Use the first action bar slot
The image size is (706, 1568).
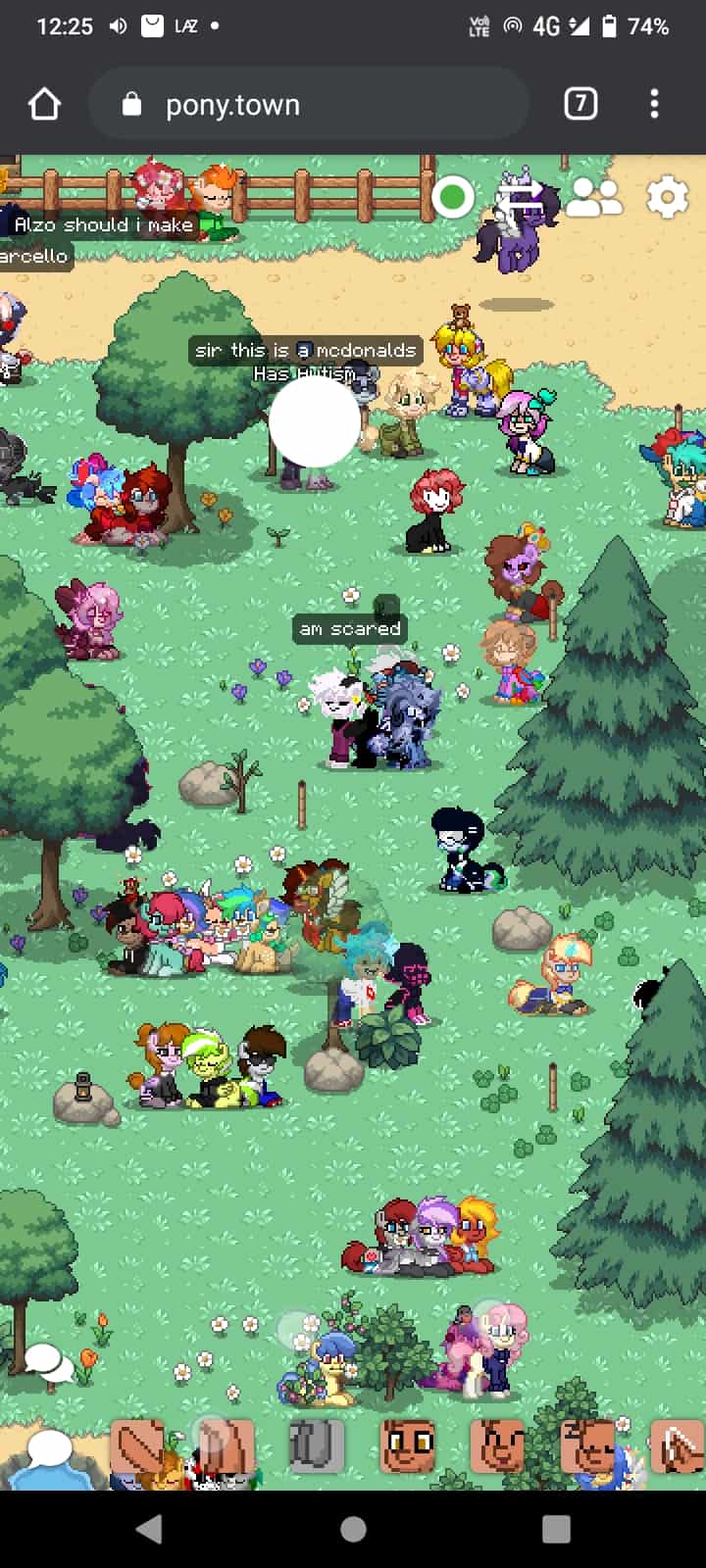click(137, 1446)
